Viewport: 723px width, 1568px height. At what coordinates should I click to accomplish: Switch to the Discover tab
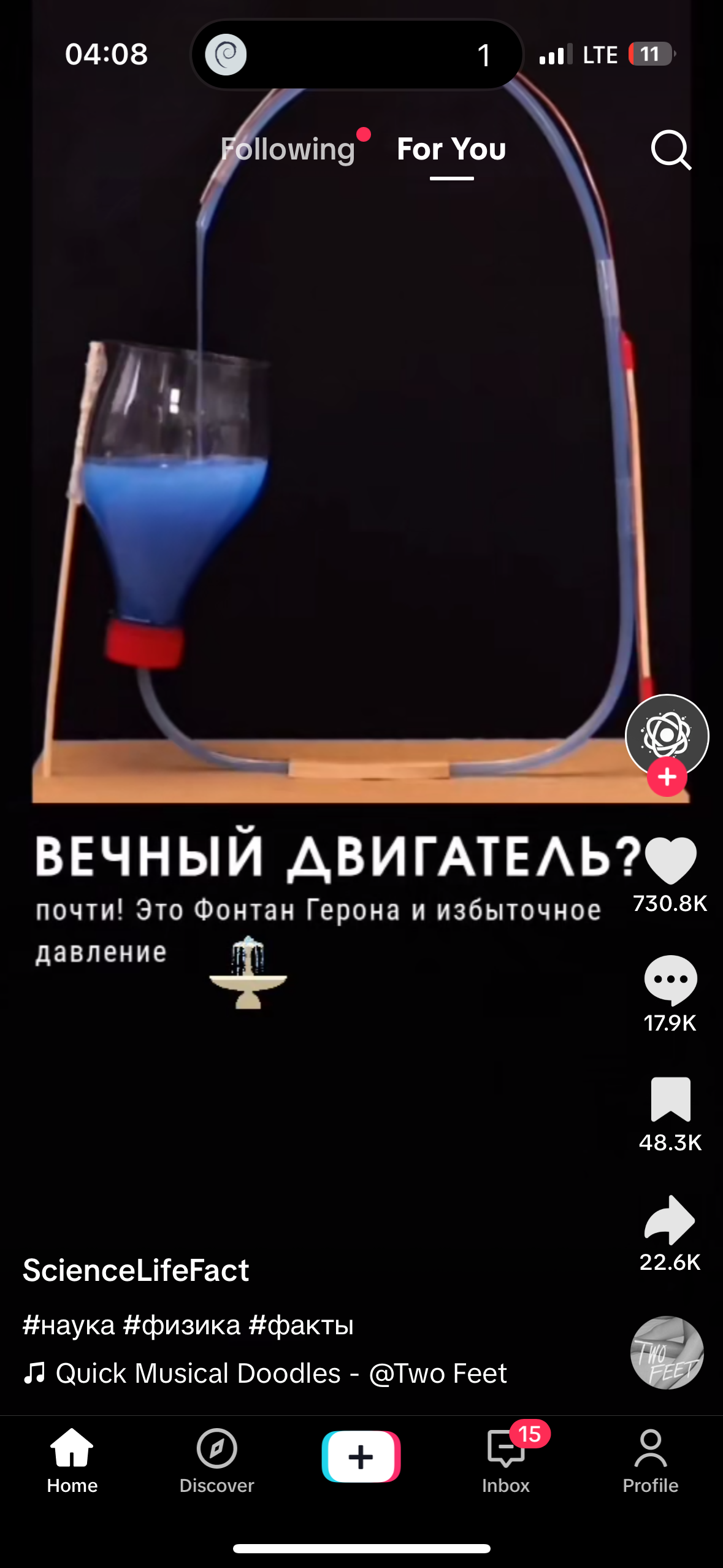click(216, 1460)
